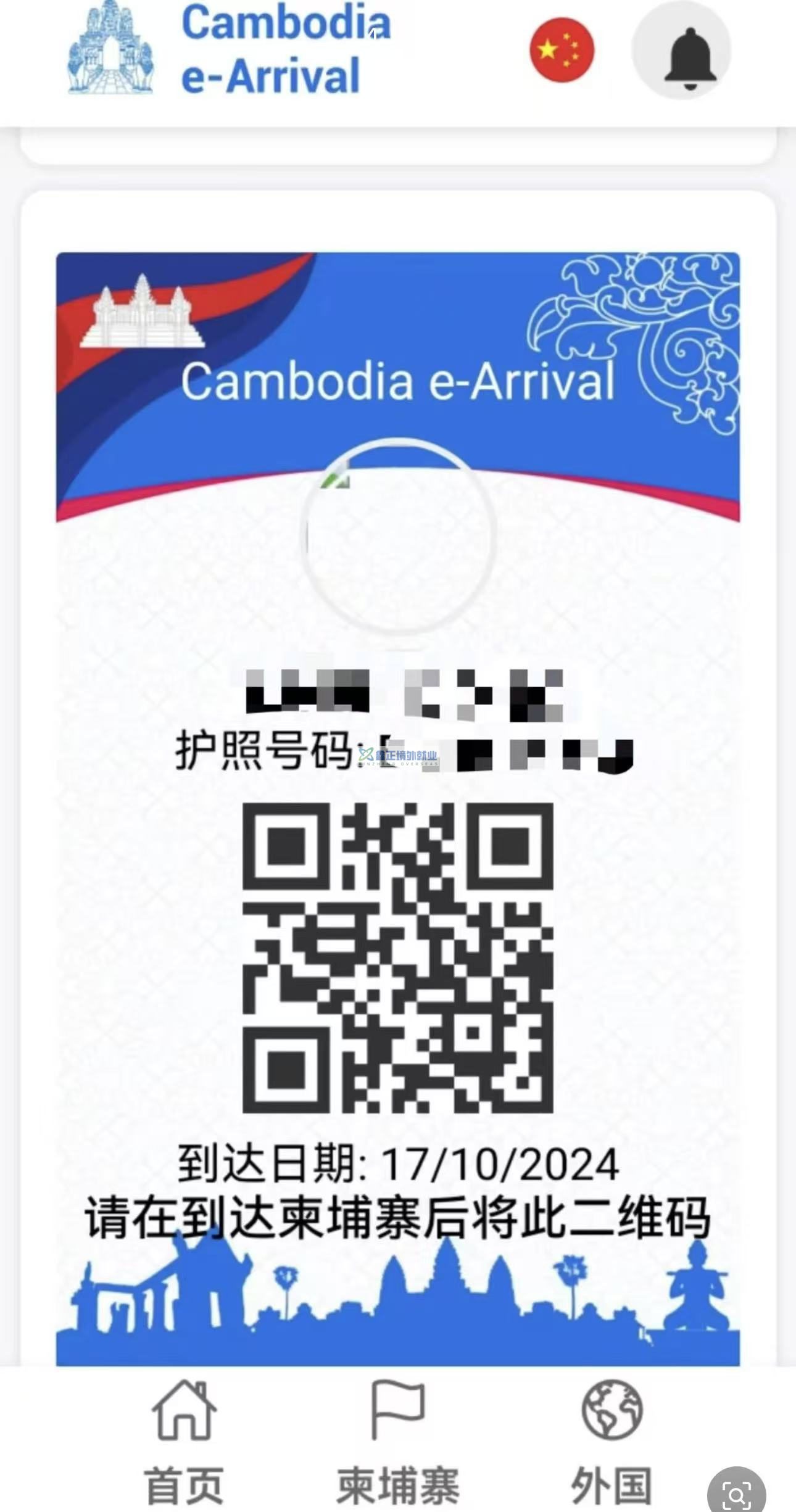Switch to the 首页 home tab

pyautogui.click(x=184, y=1442)
